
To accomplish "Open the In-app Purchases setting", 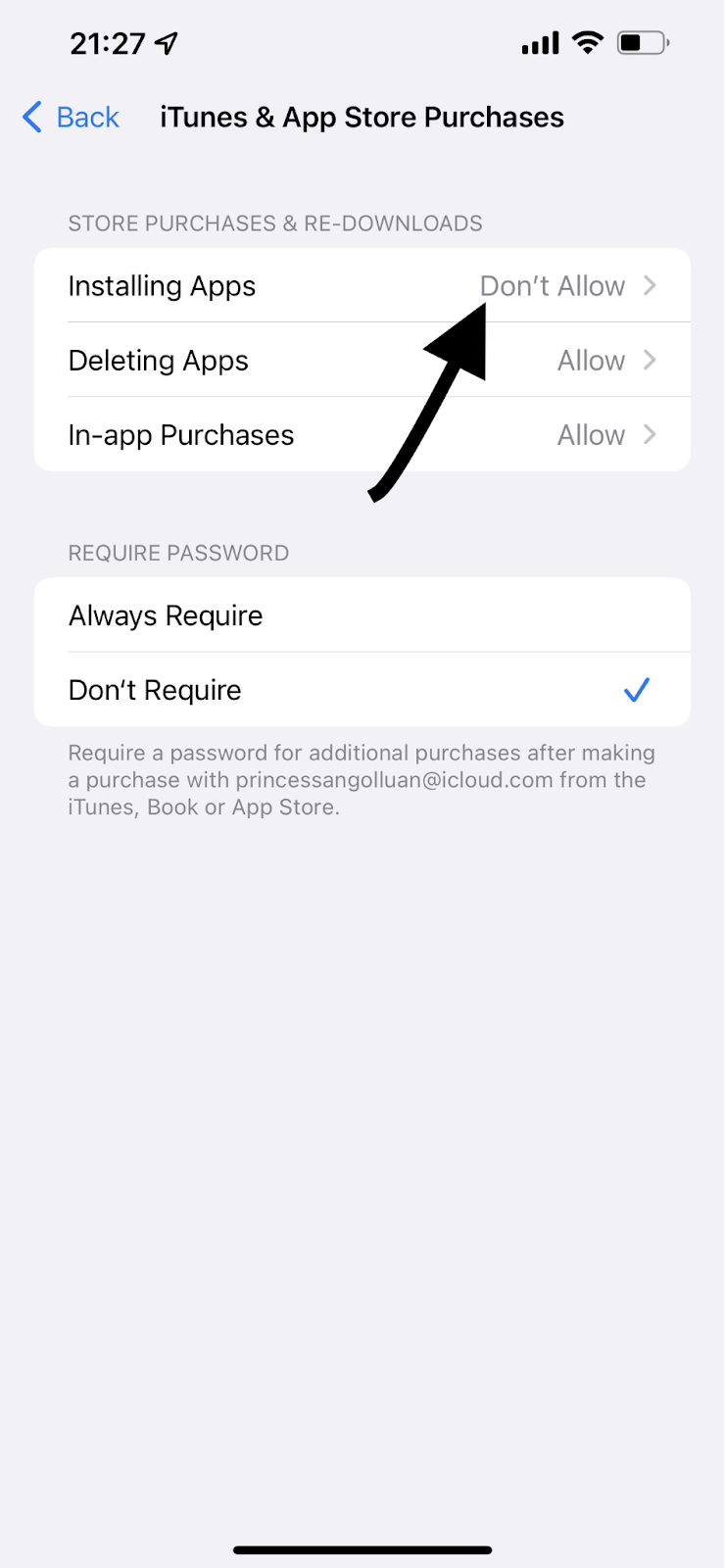I will click(361, 435).
